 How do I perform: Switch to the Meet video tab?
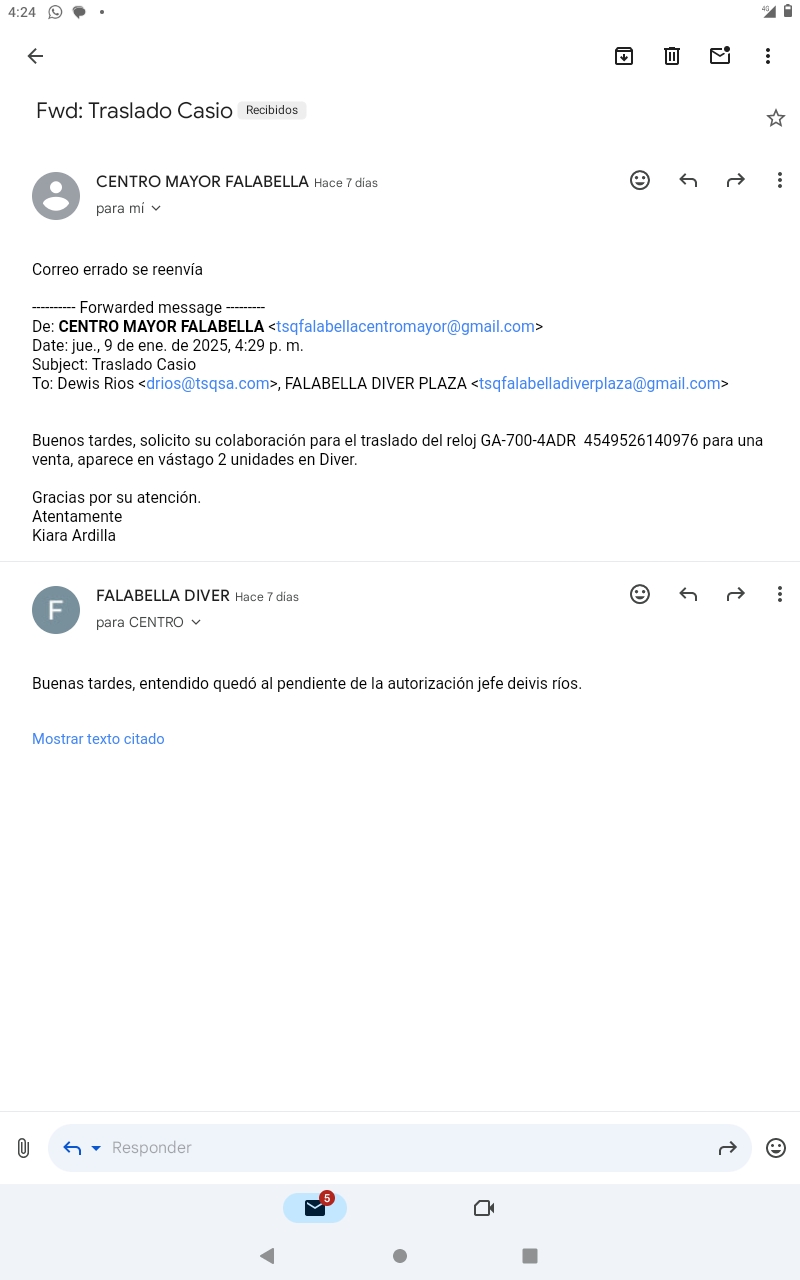(x=484, y=1208)
